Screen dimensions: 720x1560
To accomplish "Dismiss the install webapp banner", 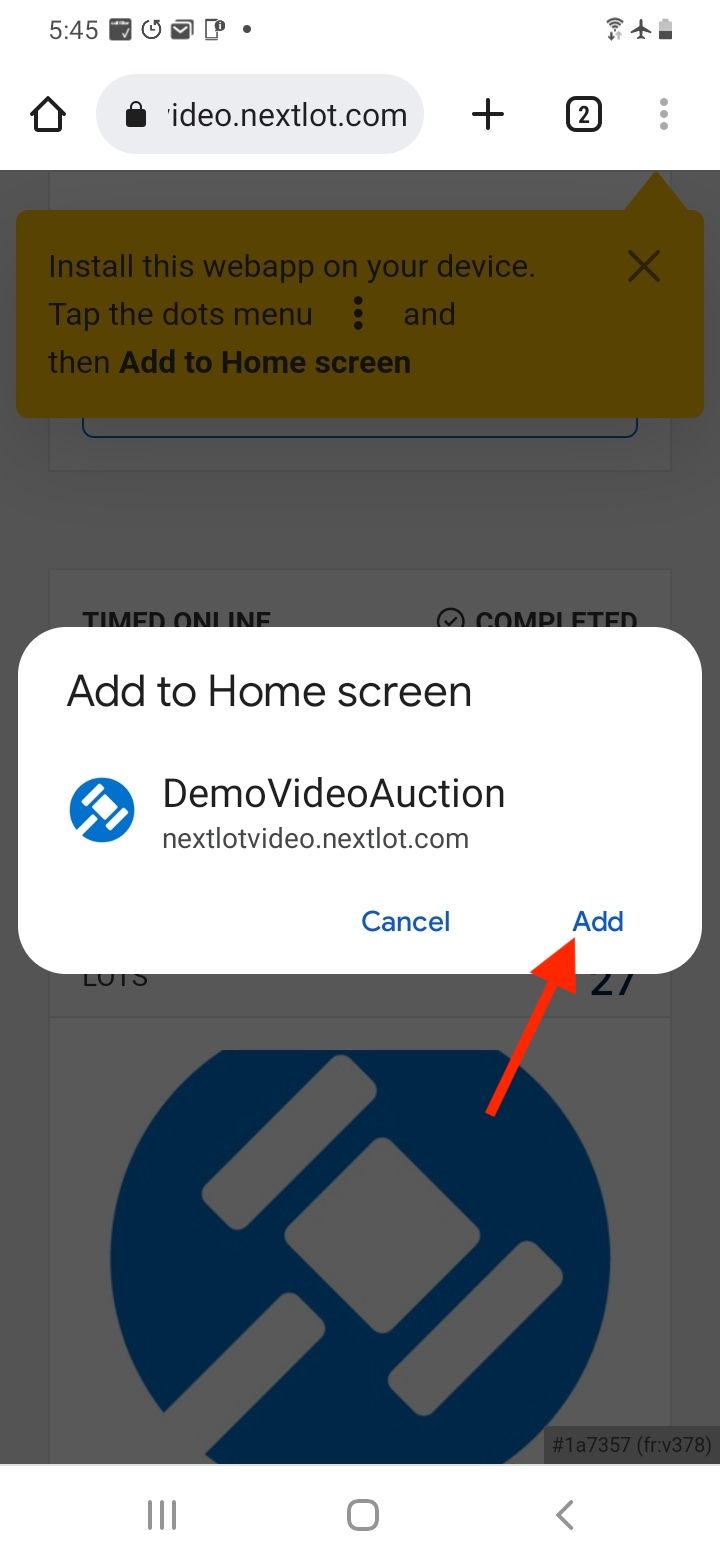I will click(x=644, y=266).
